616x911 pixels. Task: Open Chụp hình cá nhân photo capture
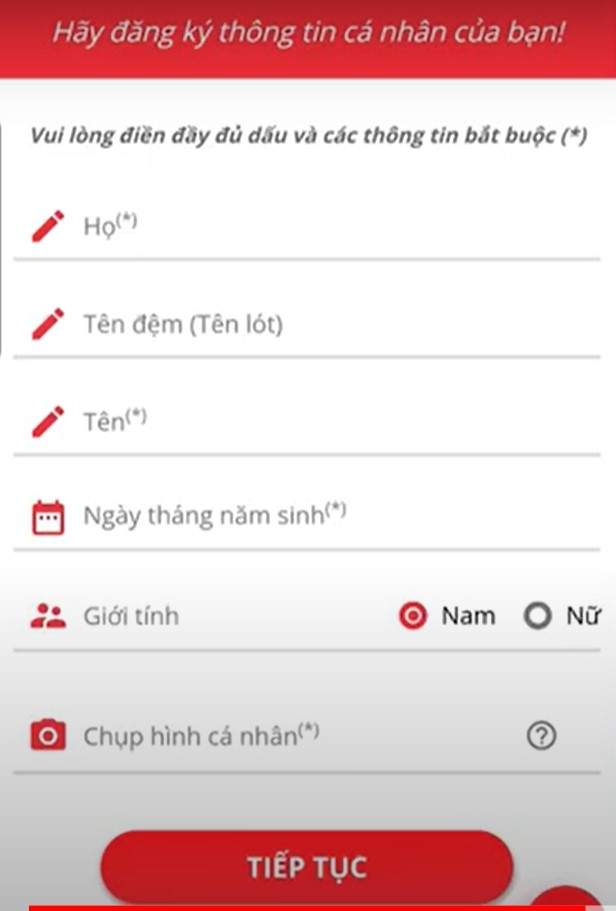[x=200, y=737]
